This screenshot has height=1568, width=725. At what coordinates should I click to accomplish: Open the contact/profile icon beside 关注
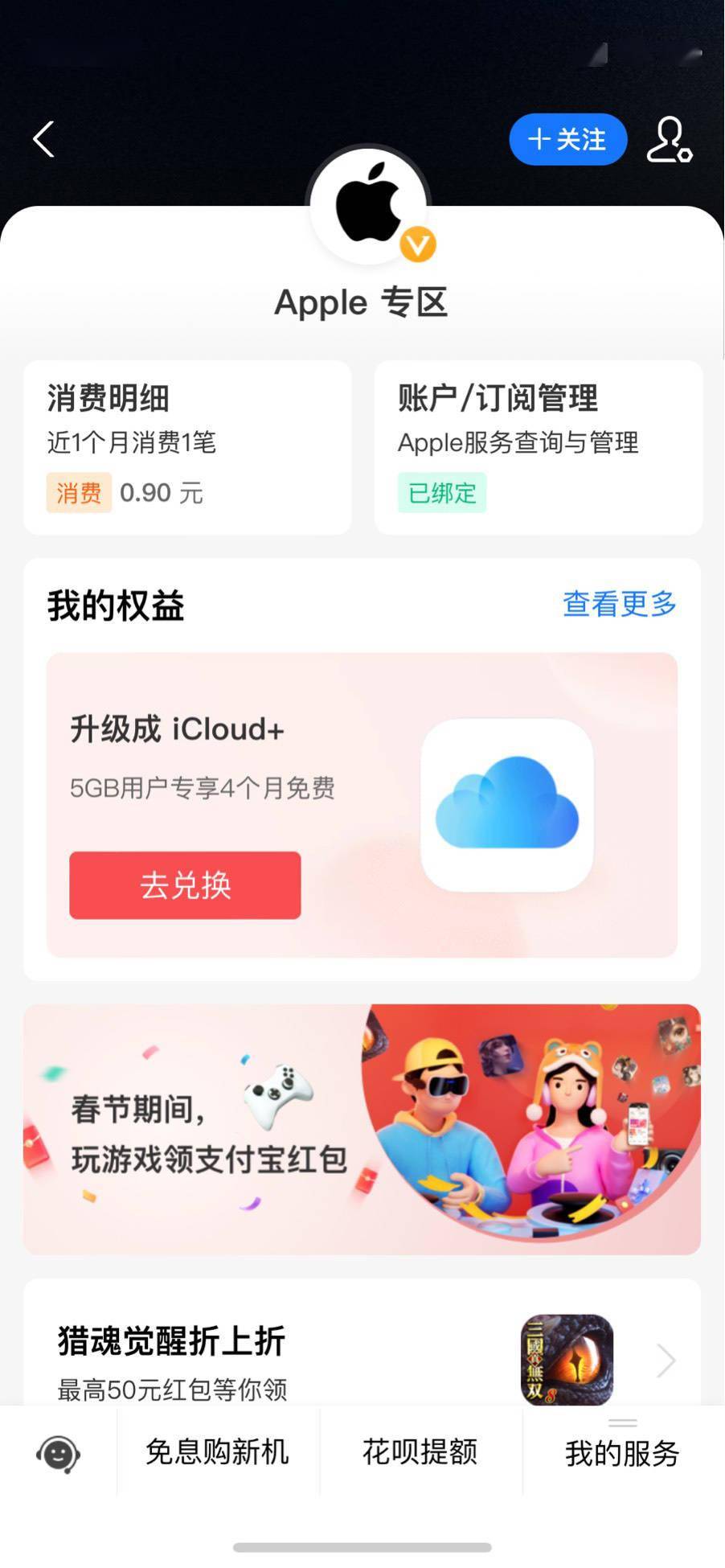[x=670, y=139]
